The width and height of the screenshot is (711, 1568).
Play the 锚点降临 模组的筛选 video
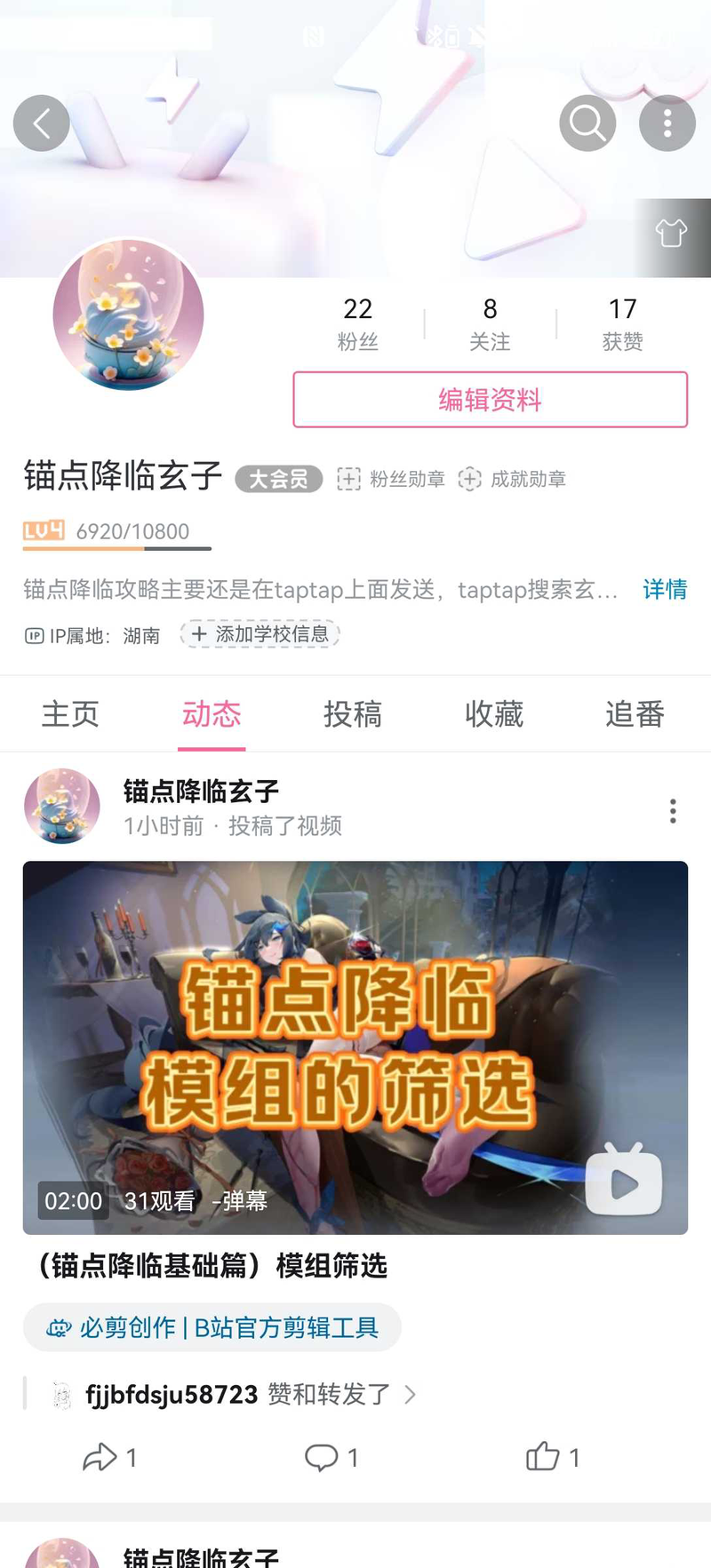click(x=355, y=1047)
